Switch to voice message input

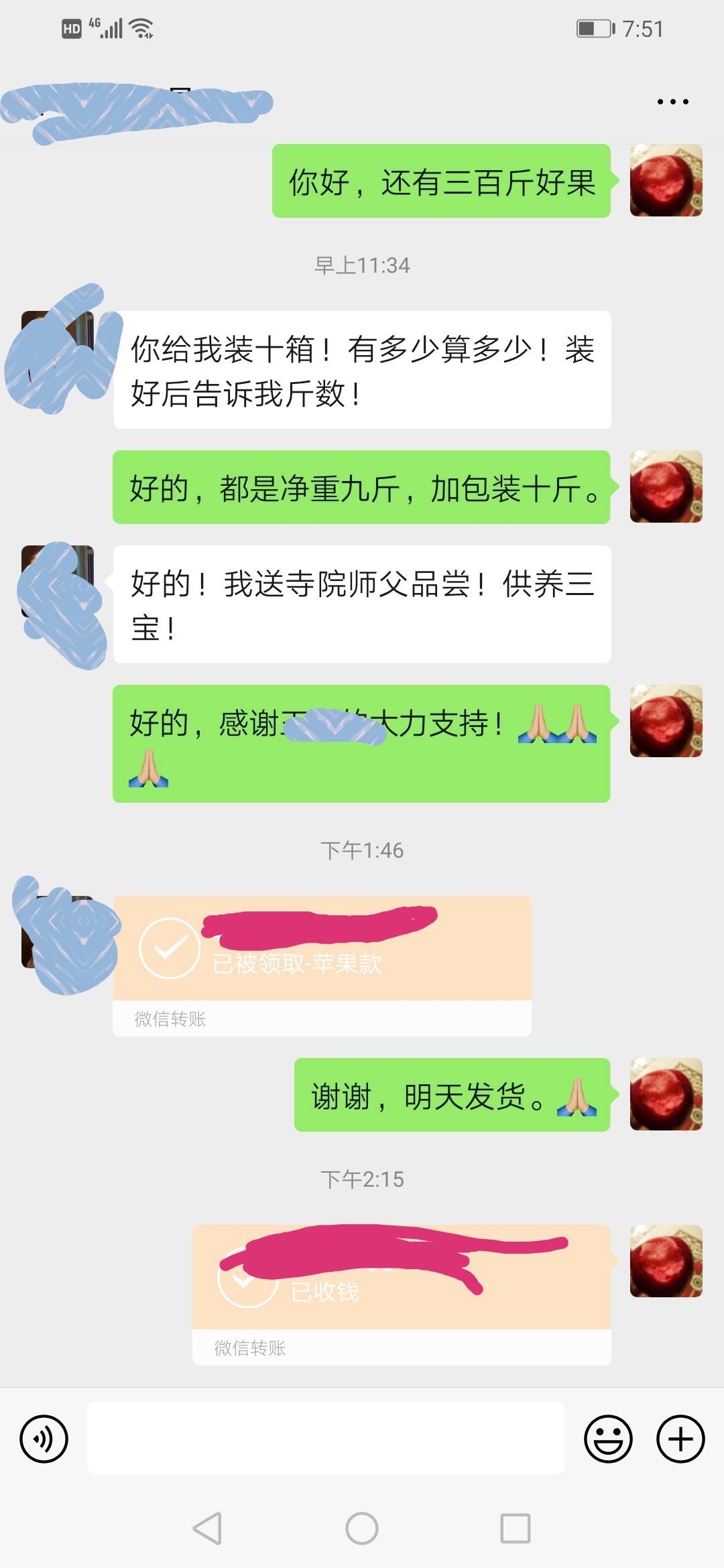[44, 1438]
